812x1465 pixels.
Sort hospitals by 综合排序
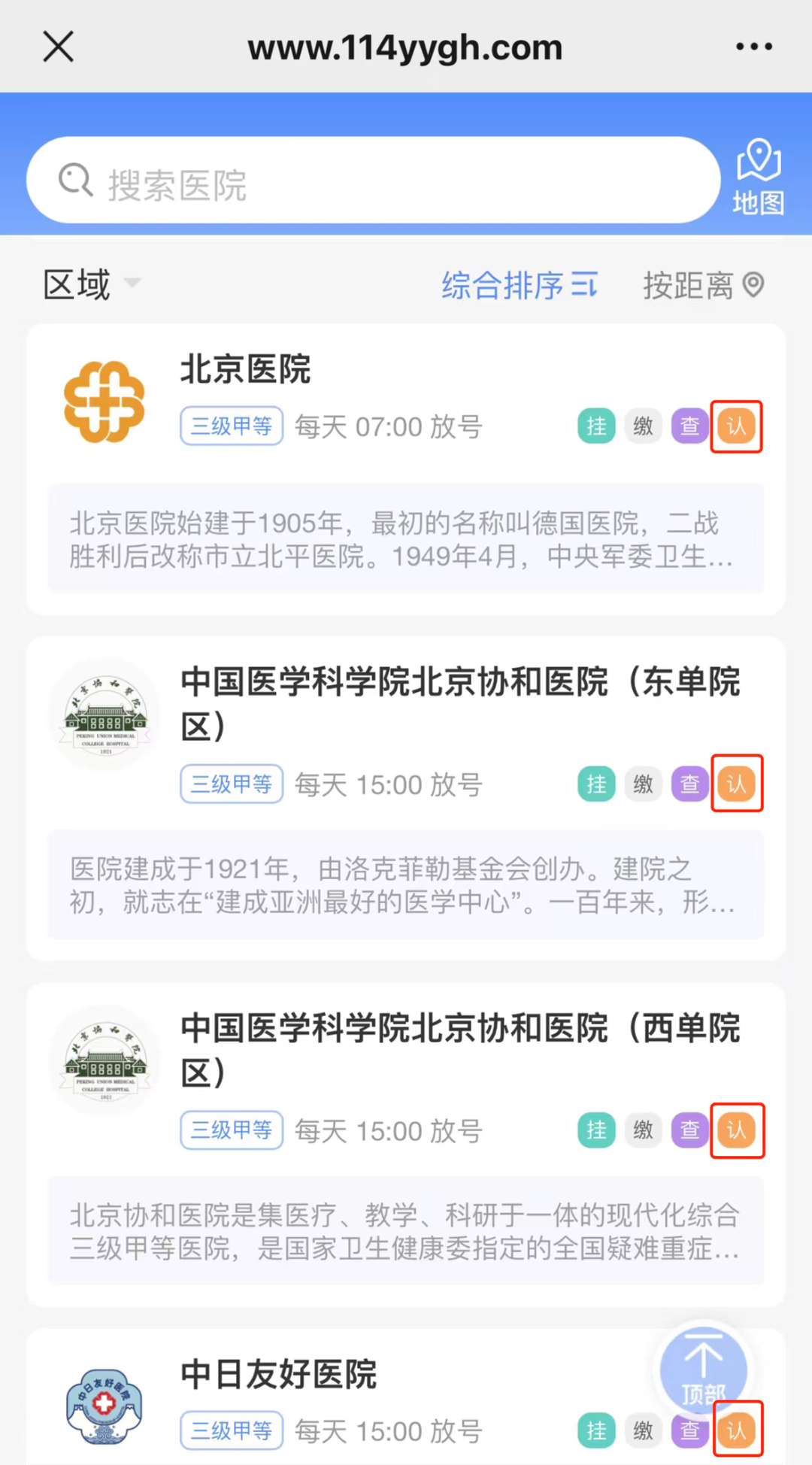coord(519,286)
